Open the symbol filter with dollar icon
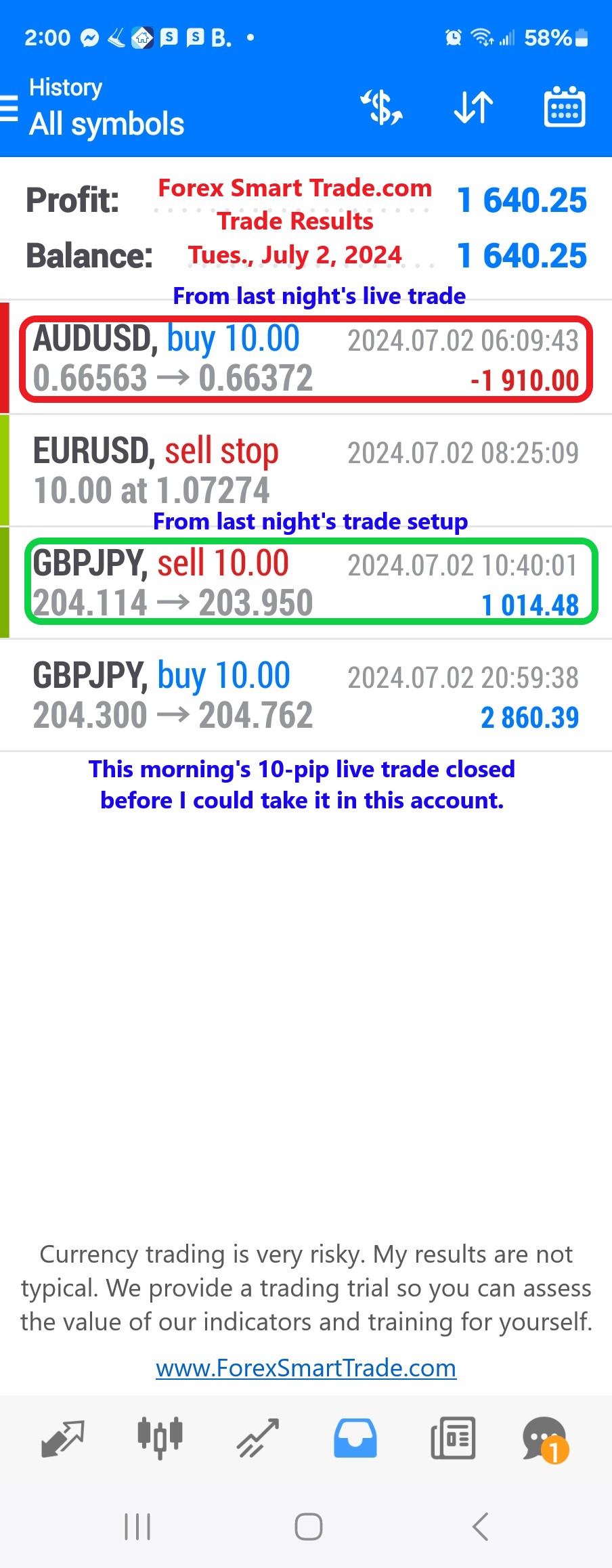The image size is (612, 1568). click(382, 108)
